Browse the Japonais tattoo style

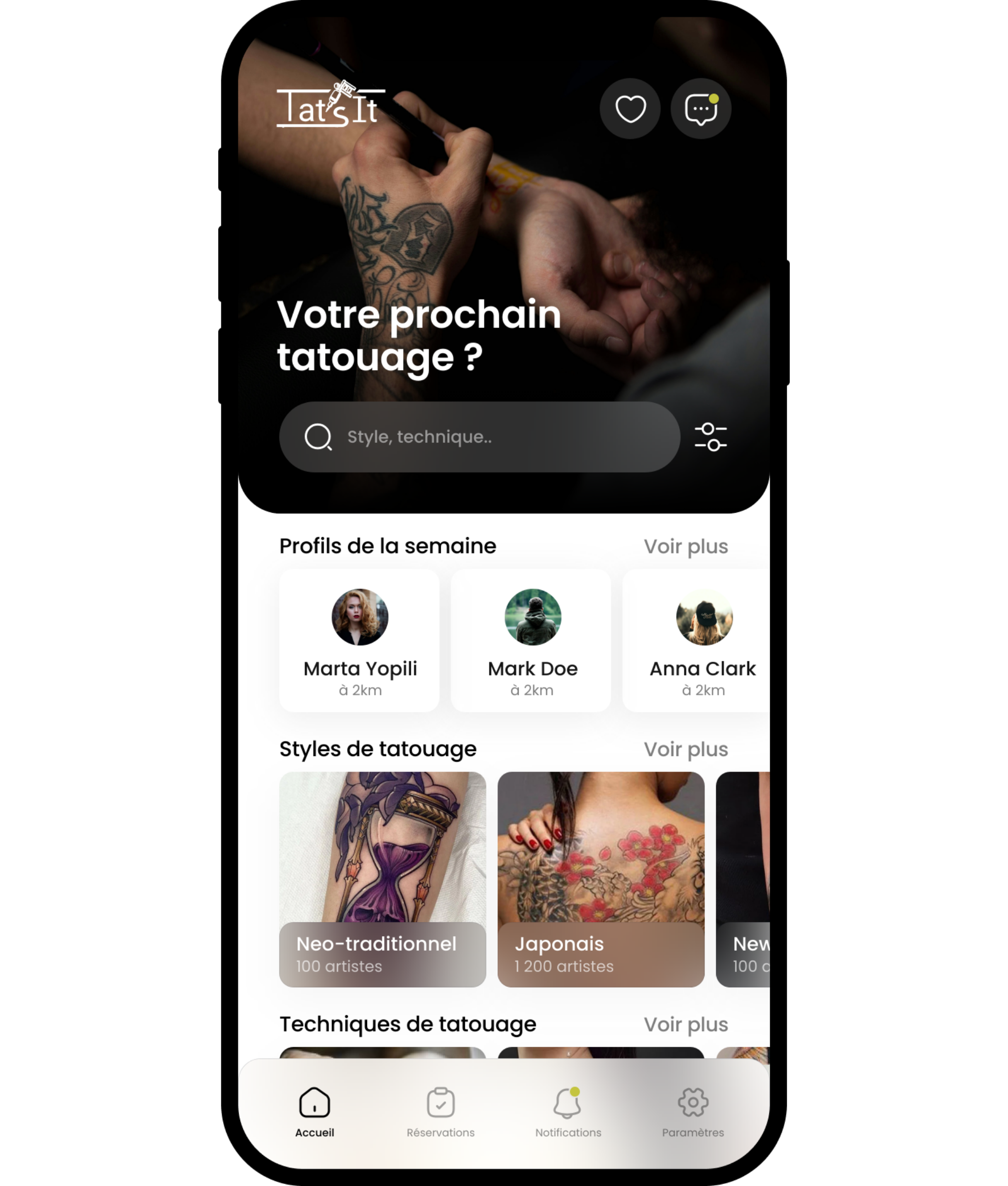pos(601,879)
